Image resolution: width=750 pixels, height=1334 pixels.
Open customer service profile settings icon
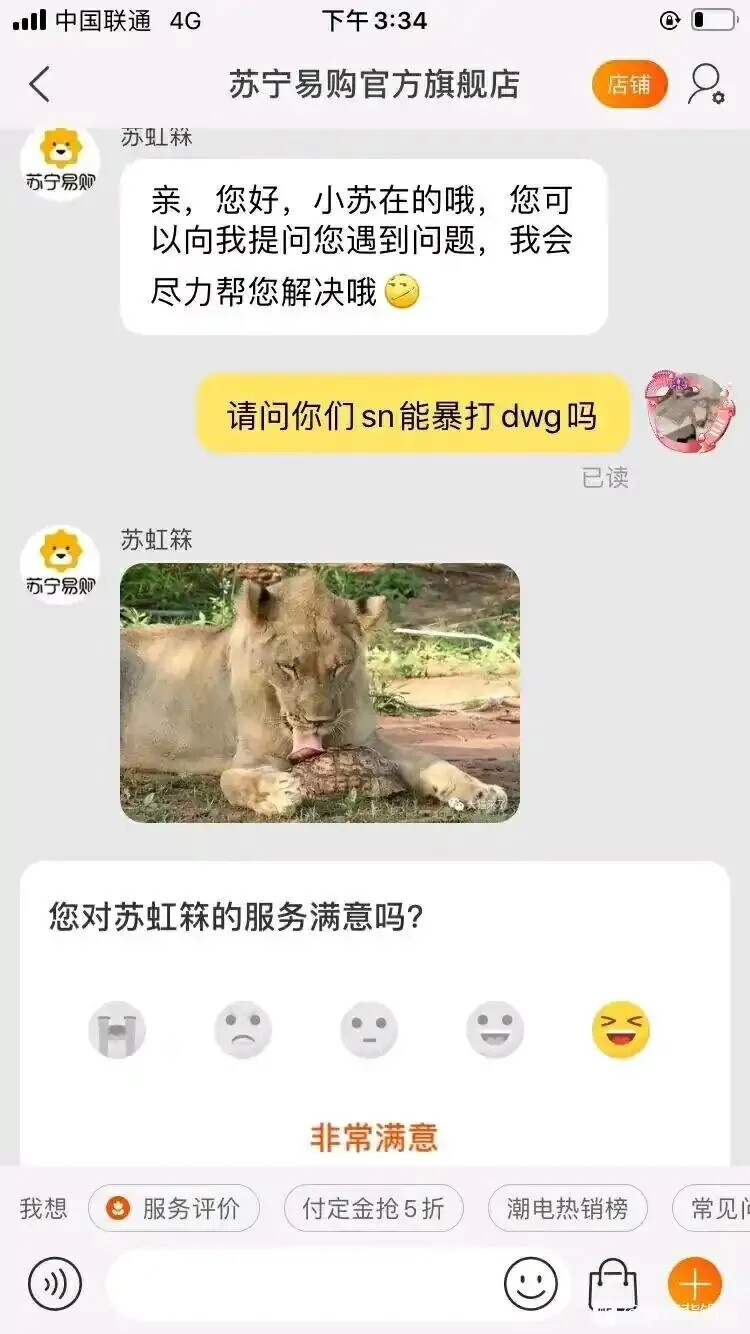(706, 85)
